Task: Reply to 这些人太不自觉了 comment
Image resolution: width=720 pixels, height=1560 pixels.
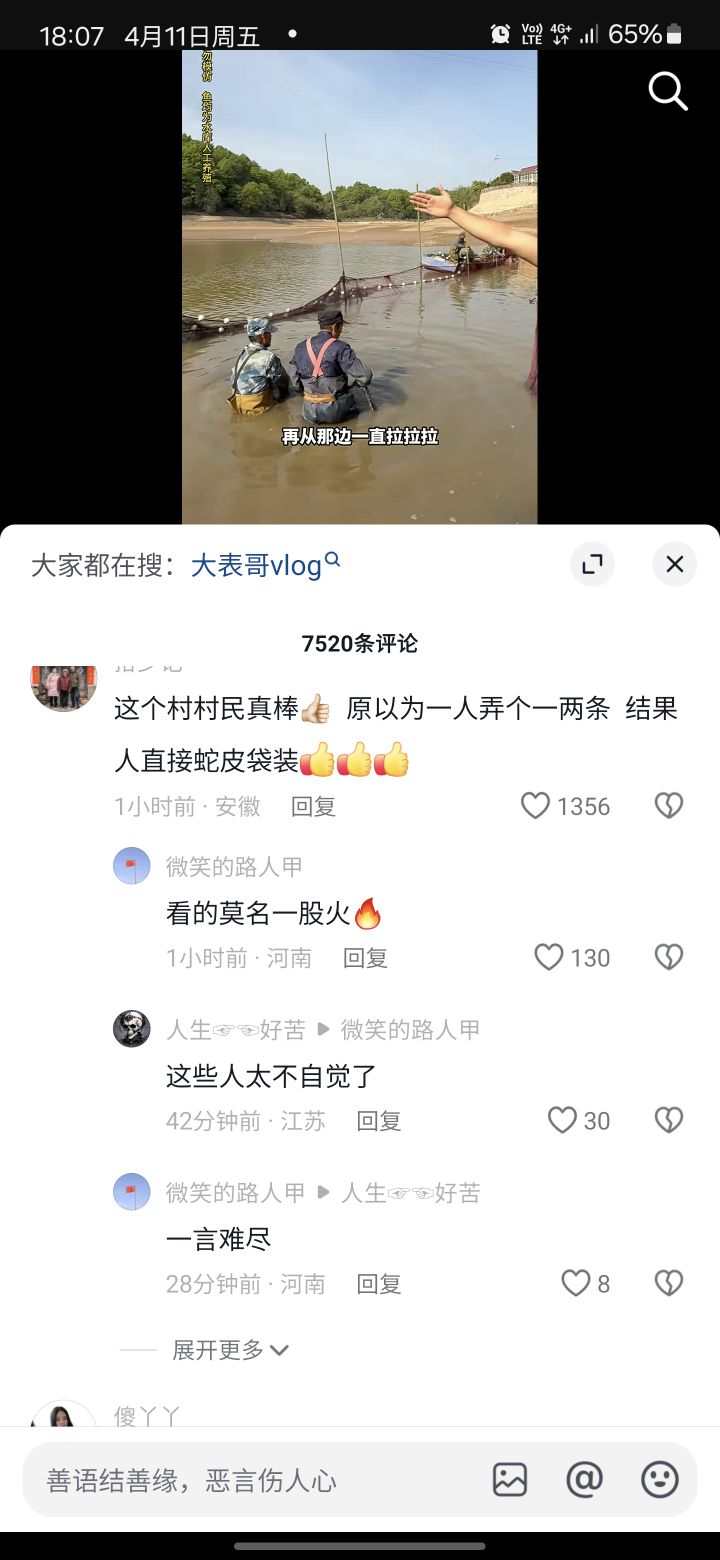Action: tap(379, 1121)
